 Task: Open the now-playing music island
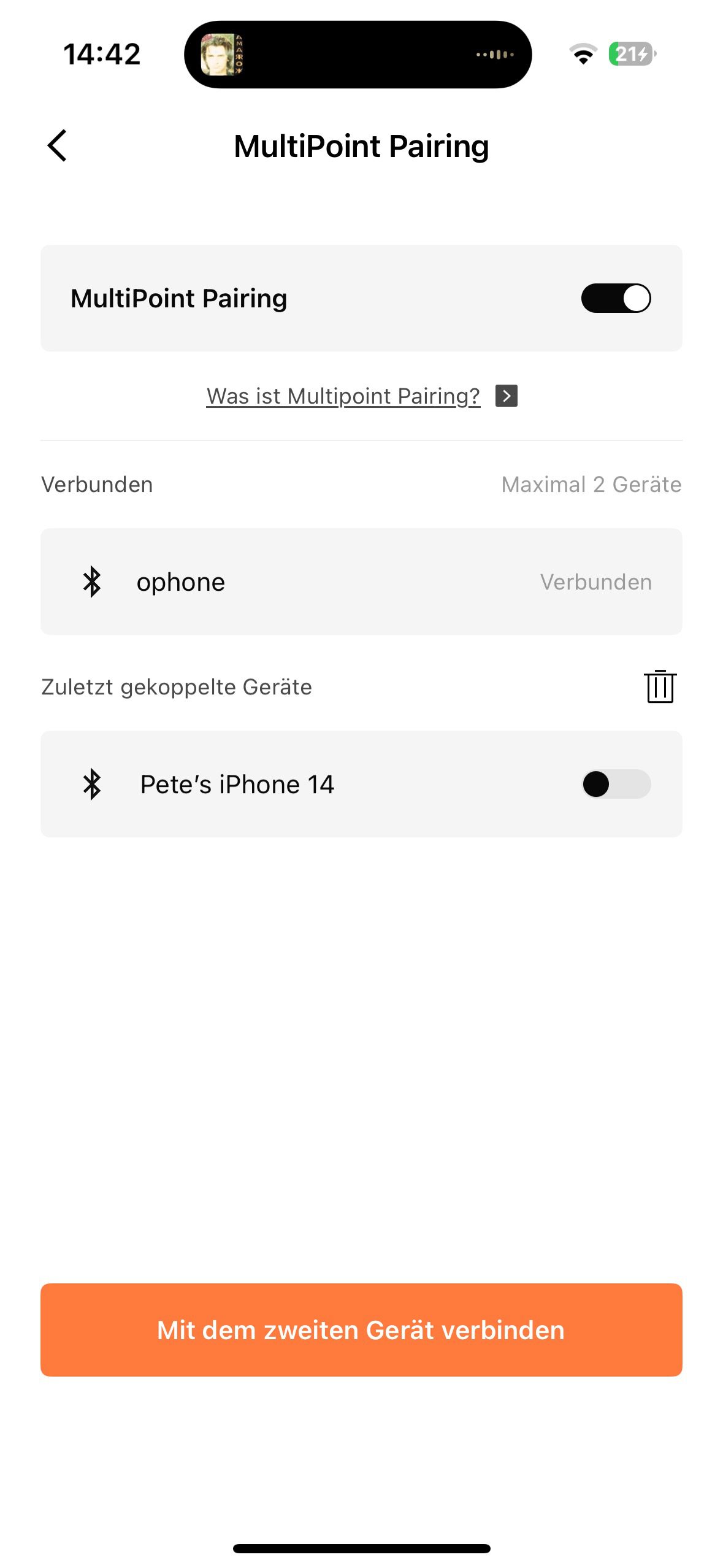click(x=358, y=55)
